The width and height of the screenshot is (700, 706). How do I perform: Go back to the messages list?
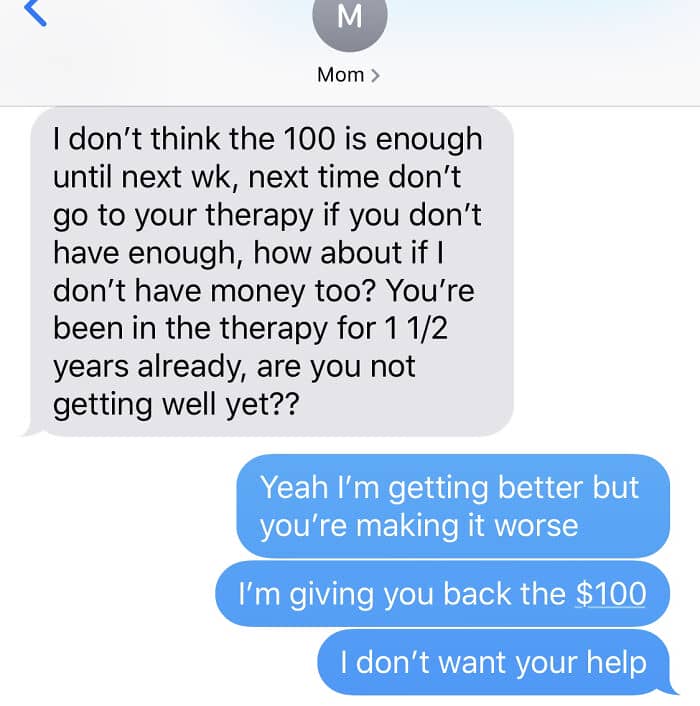pos(35,11)
